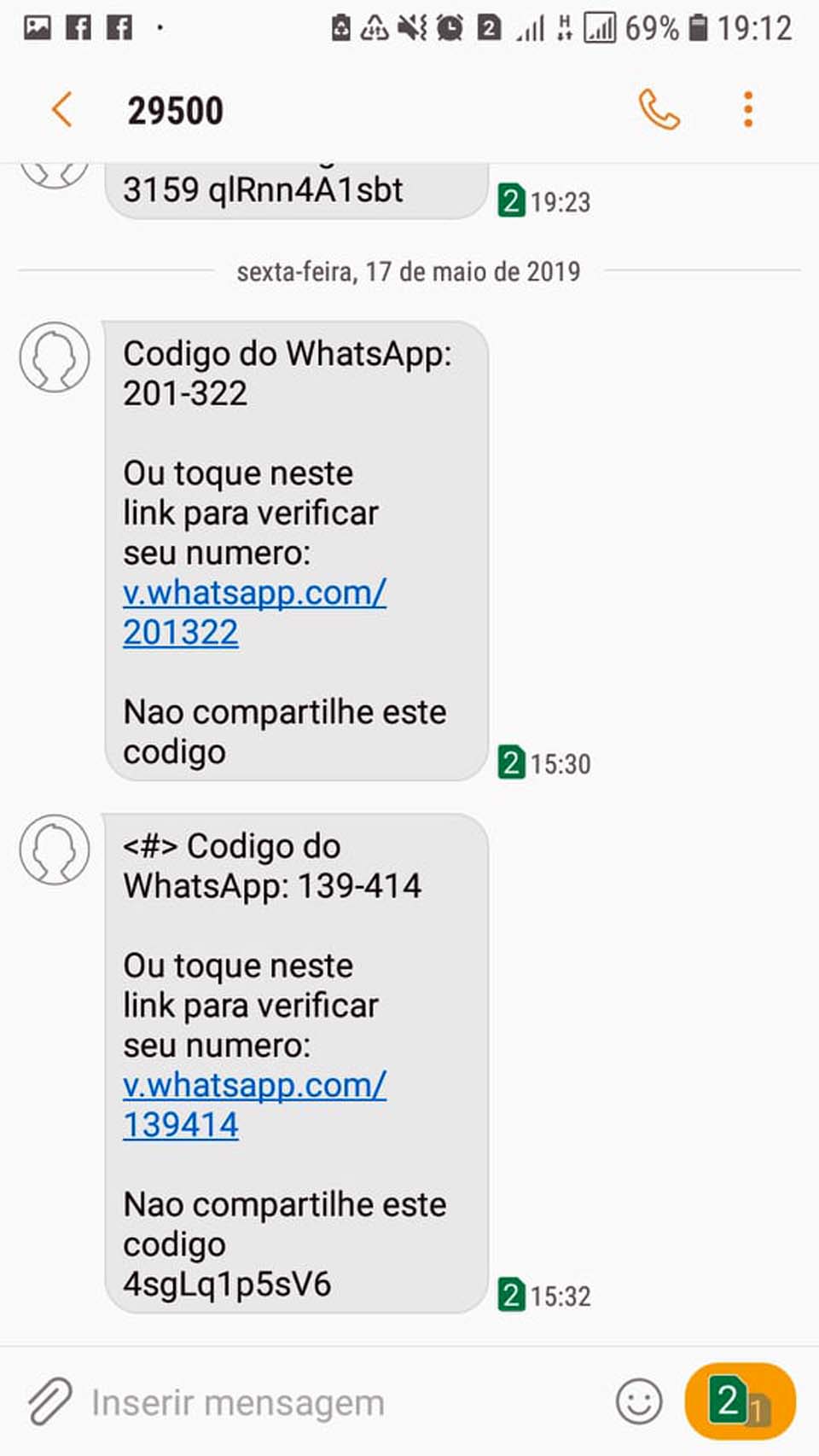Call the number 29500

coord(659,110)
